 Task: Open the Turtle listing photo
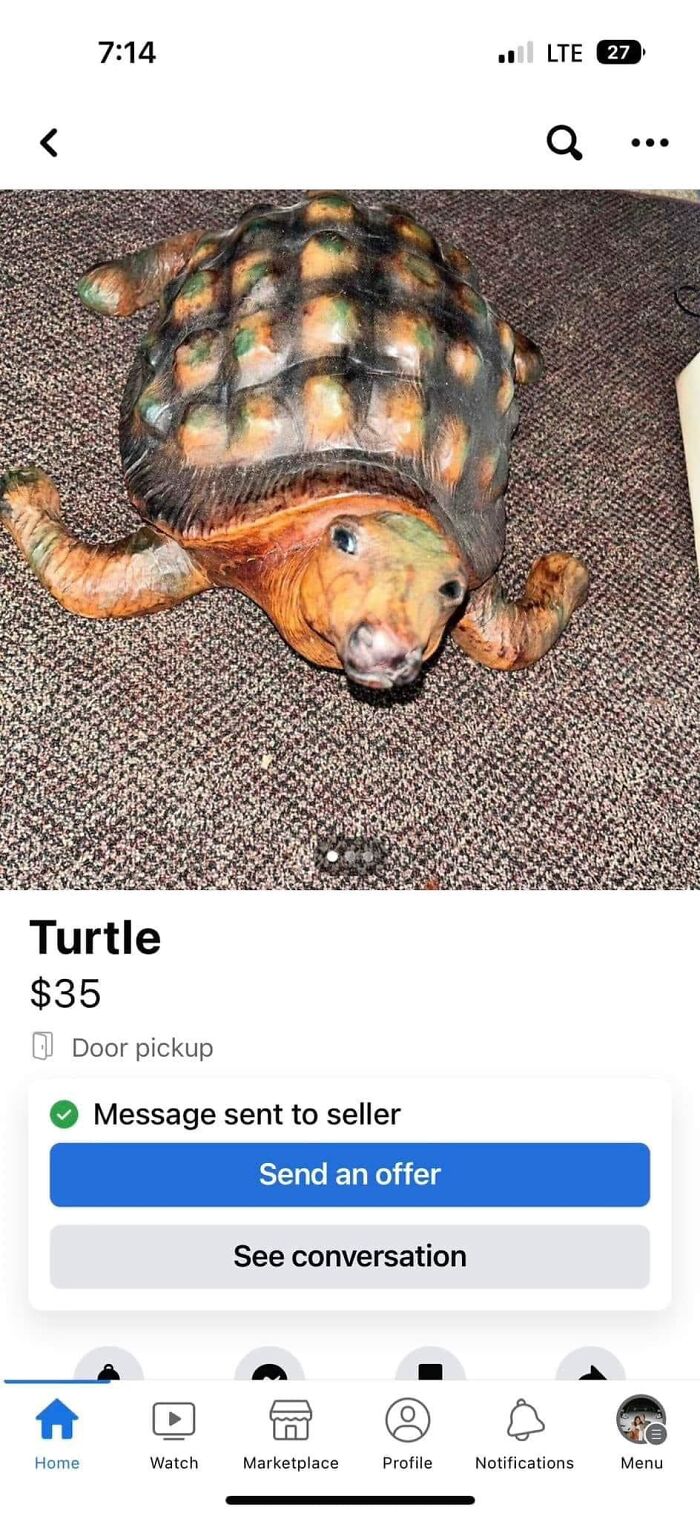(350, 538)
